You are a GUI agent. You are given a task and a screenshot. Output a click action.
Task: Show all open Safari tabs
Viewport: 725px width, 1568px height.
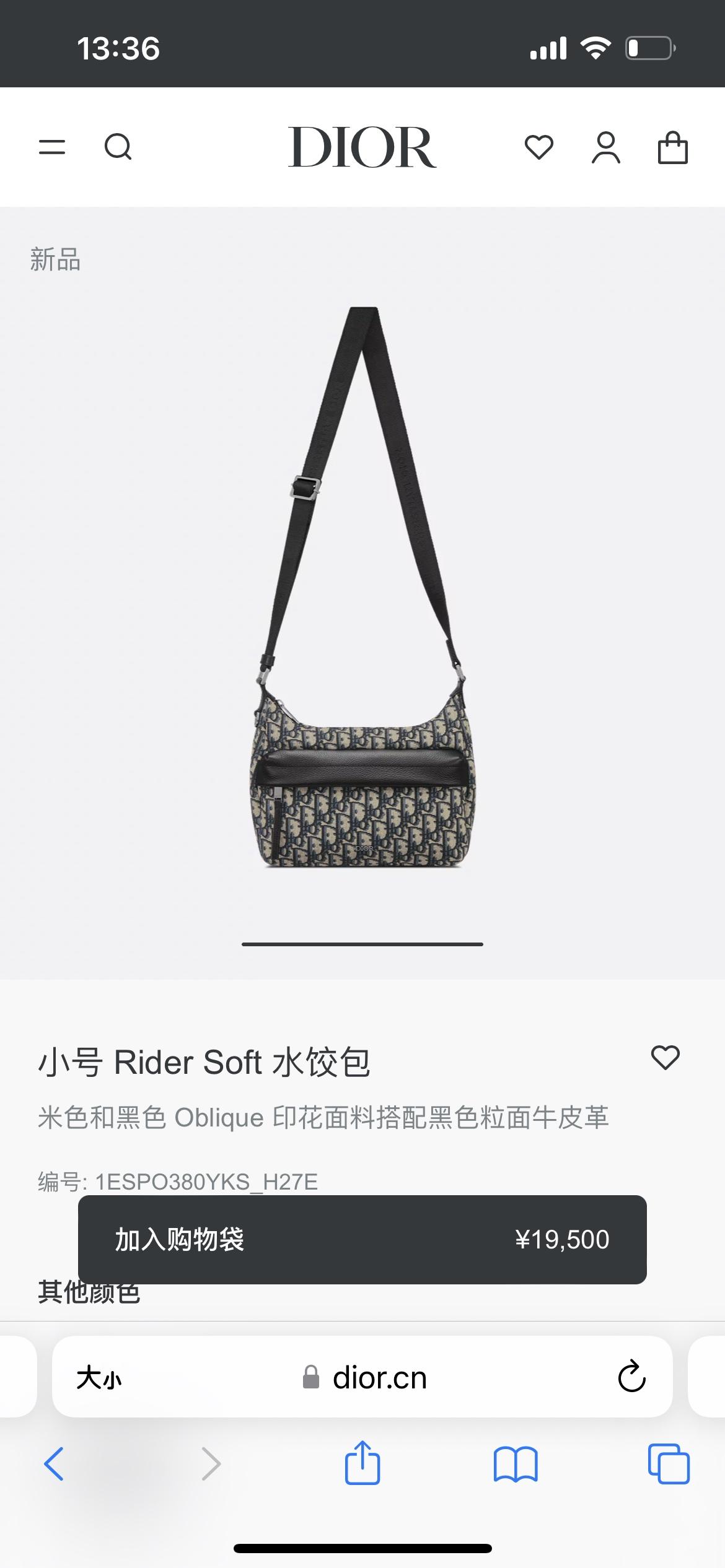click(668, 1464)
